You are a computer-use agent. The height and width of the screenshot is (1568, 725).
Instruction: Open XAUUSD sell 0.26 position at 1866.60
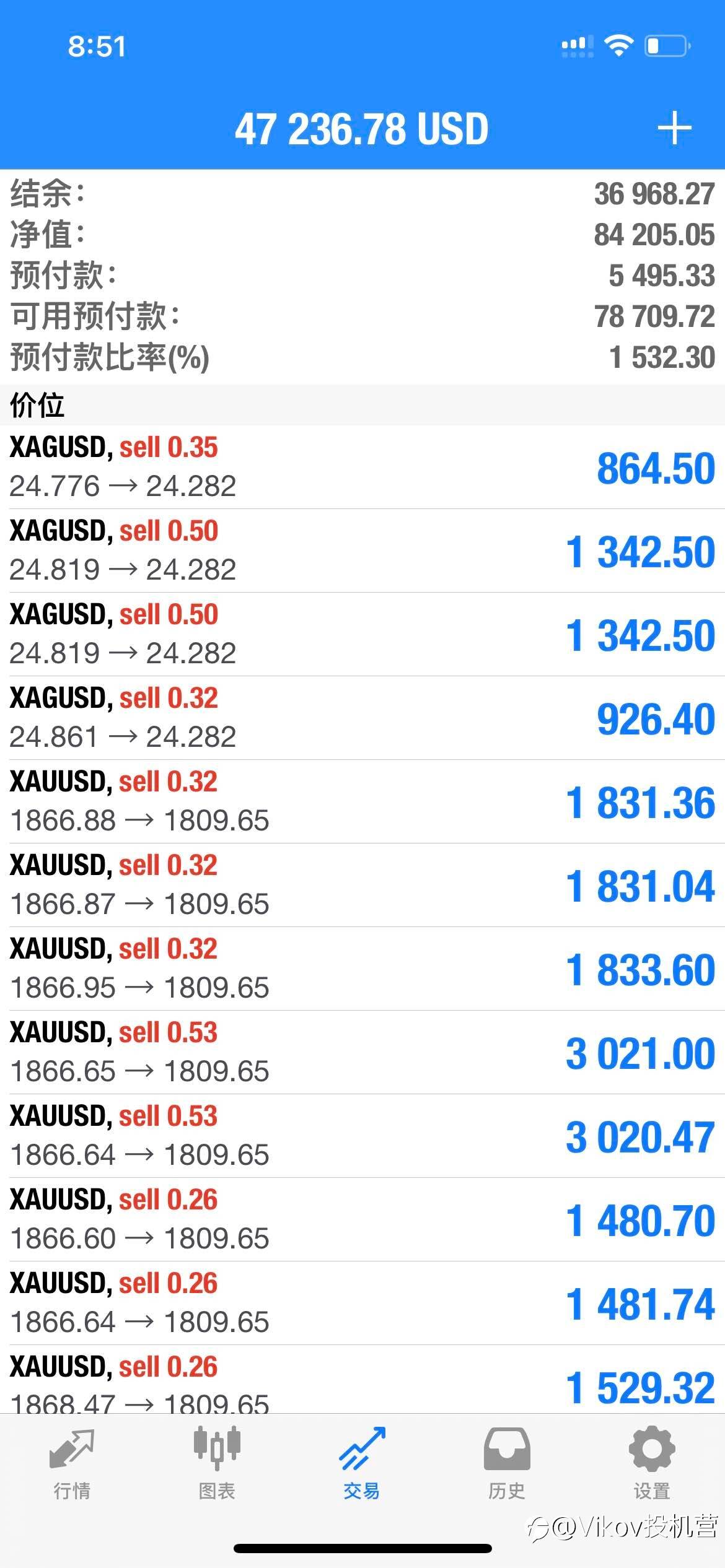click(362, 1219)
